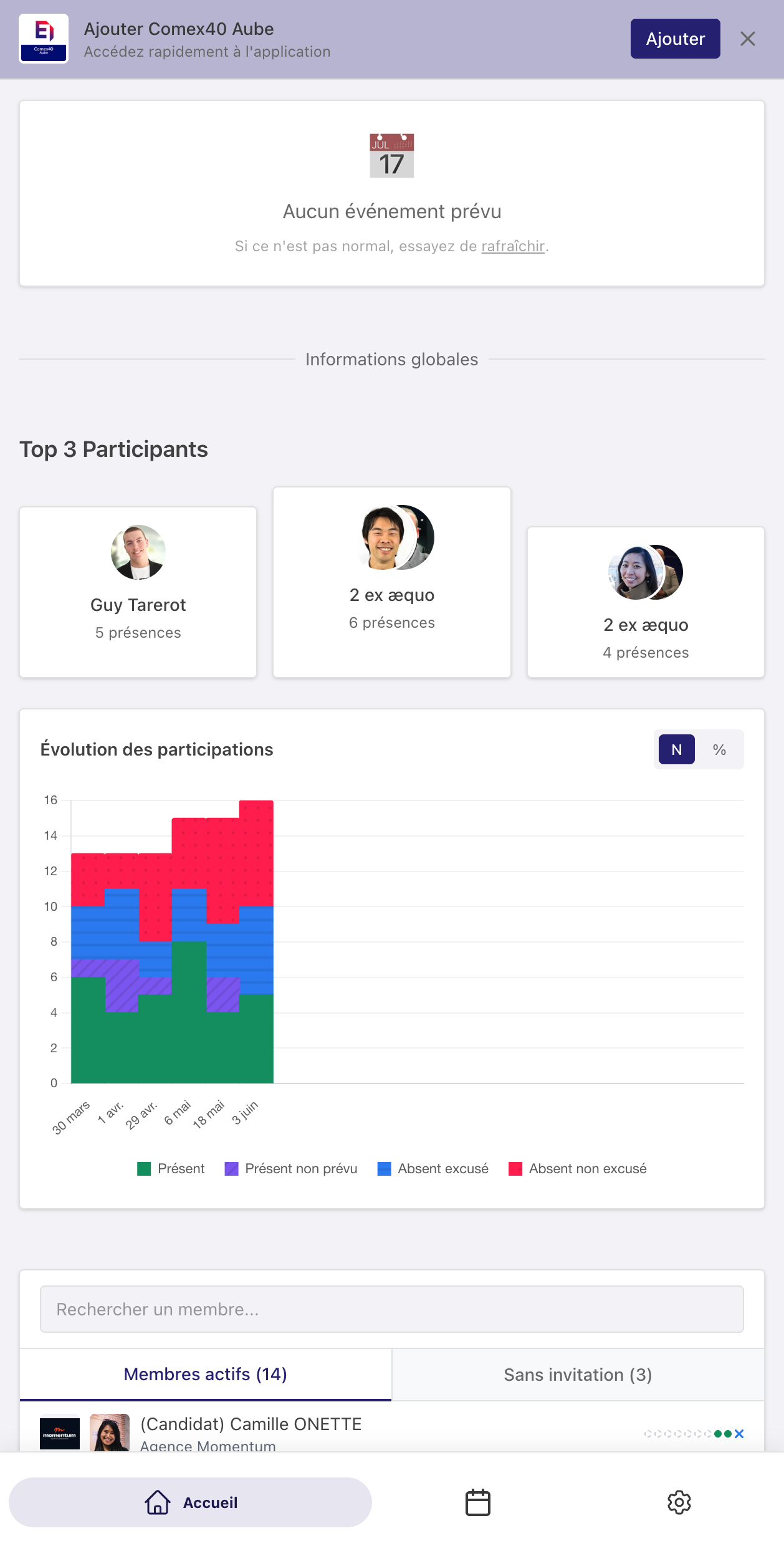Open Guy Tarerot's participant card
This screenshot has width=784, height=1551.
[x=138, y=592]
